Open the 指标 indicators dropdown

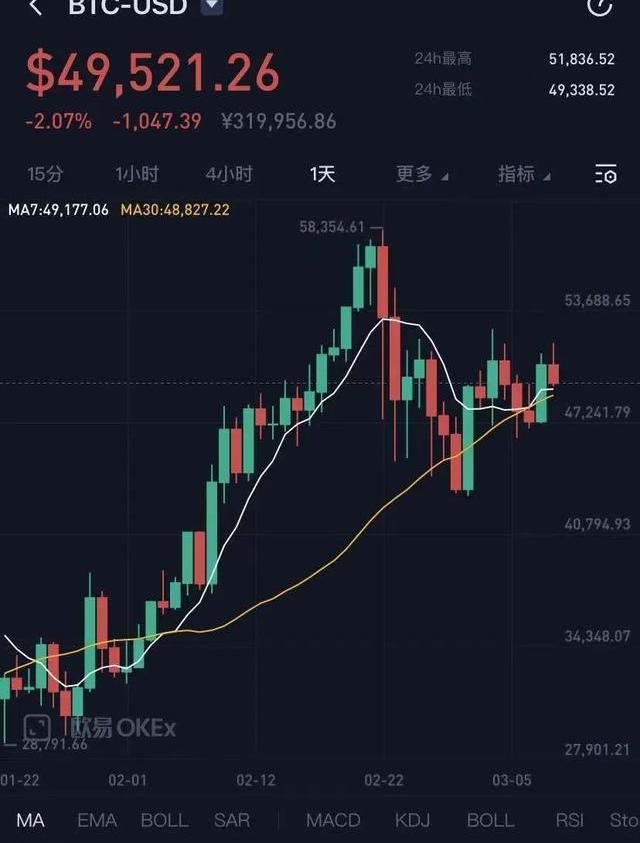point(523,174)
